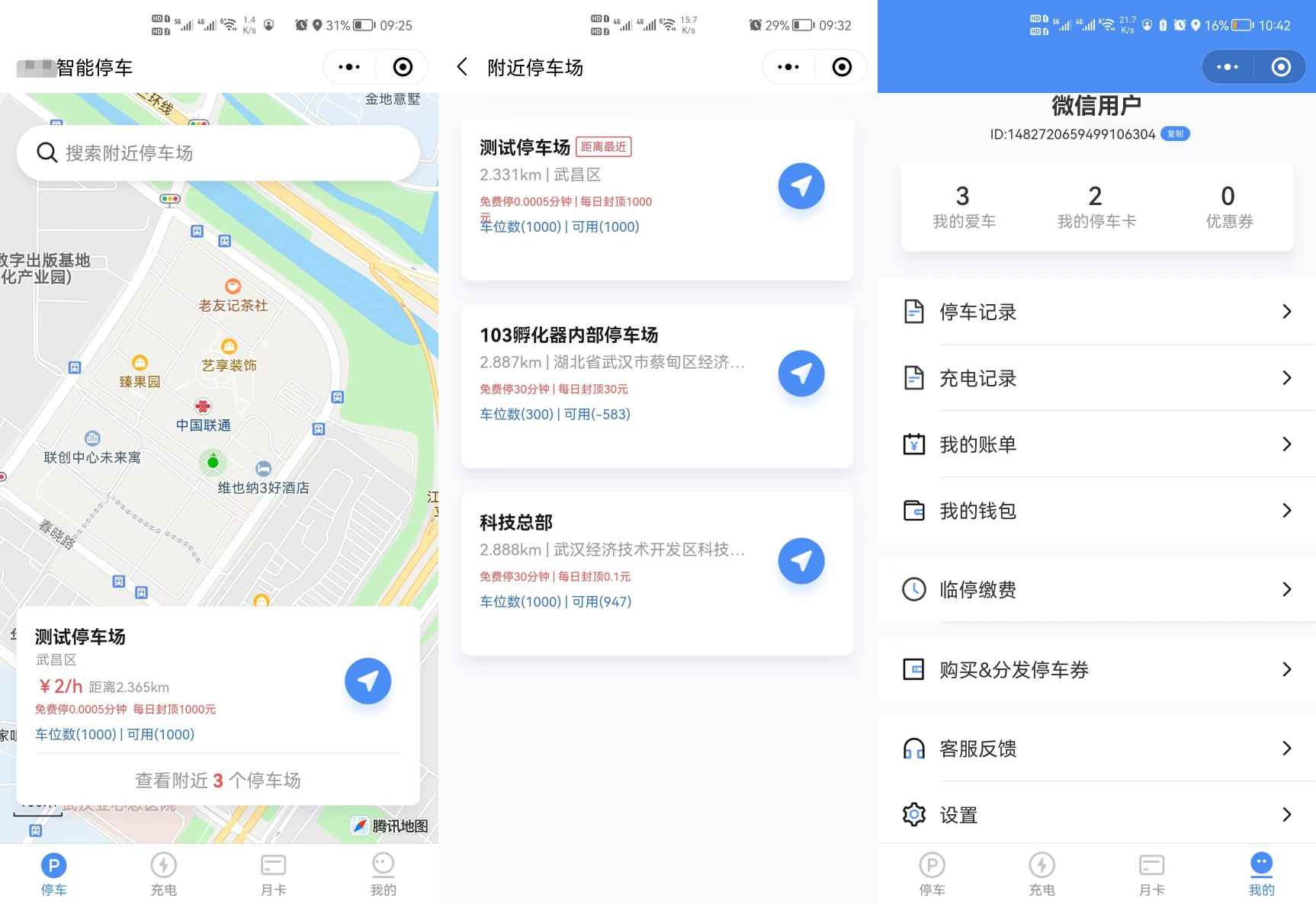This screenshot has height=904, width=1316.
Task: Tap the search nearby parking lots field
Action: [218, 153]
